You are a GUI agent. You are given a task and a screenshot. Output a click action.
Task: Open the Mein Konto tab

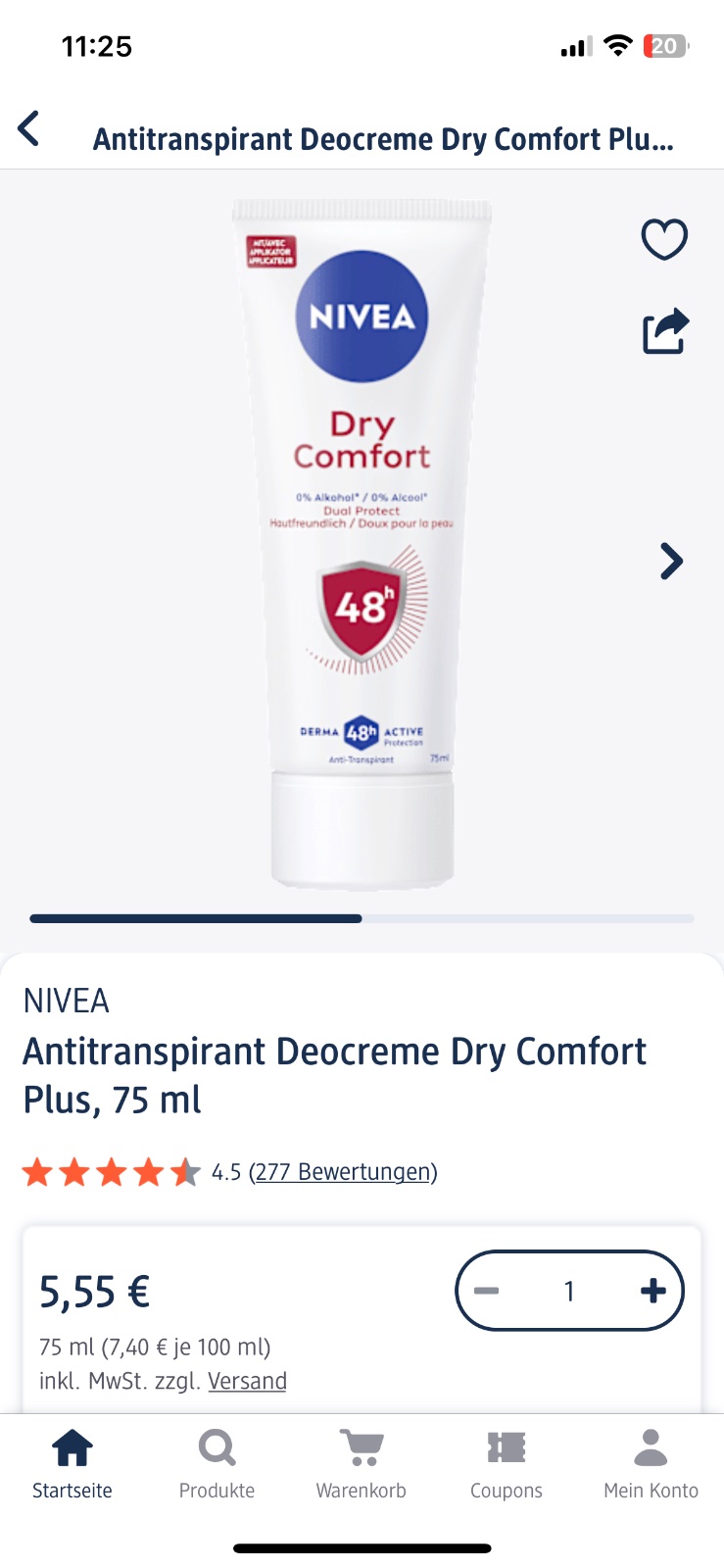[x=651, y=1464]
